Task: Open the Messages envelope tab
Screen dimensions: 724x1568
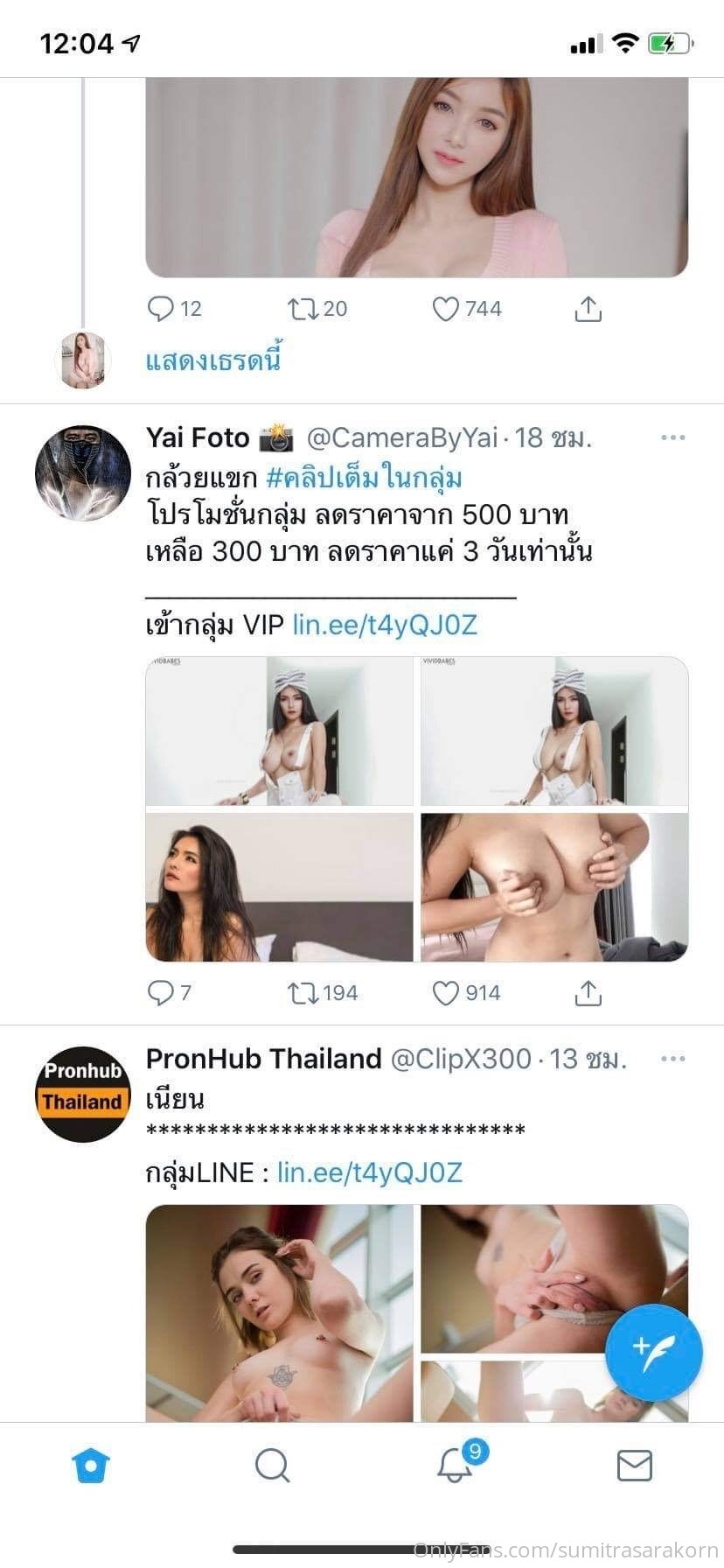Action: [634, 1464]
